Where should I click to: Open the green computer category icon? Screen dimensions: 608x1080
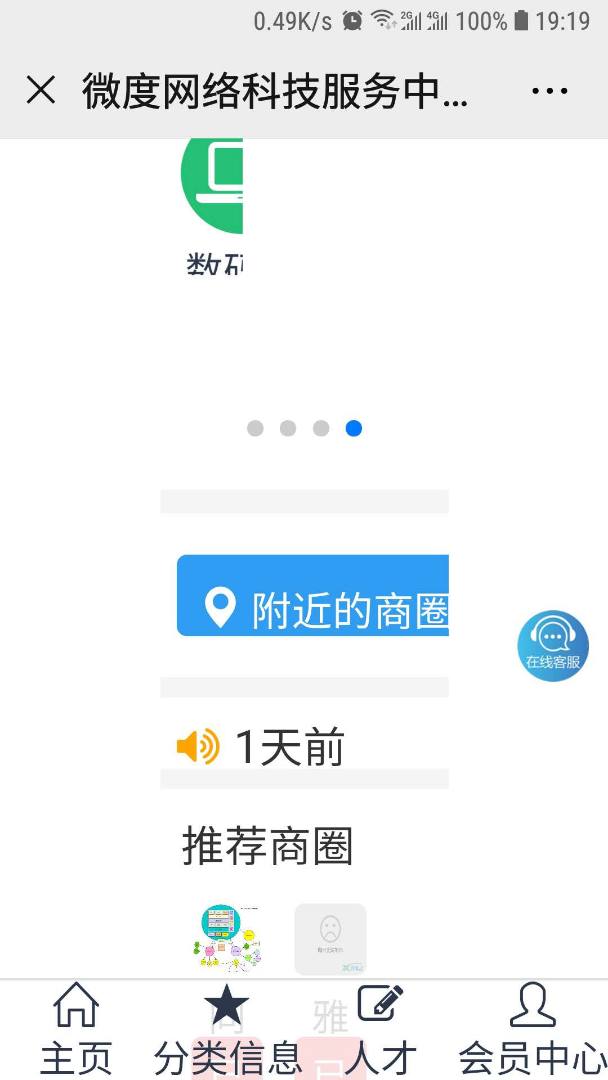click(213, 175)
